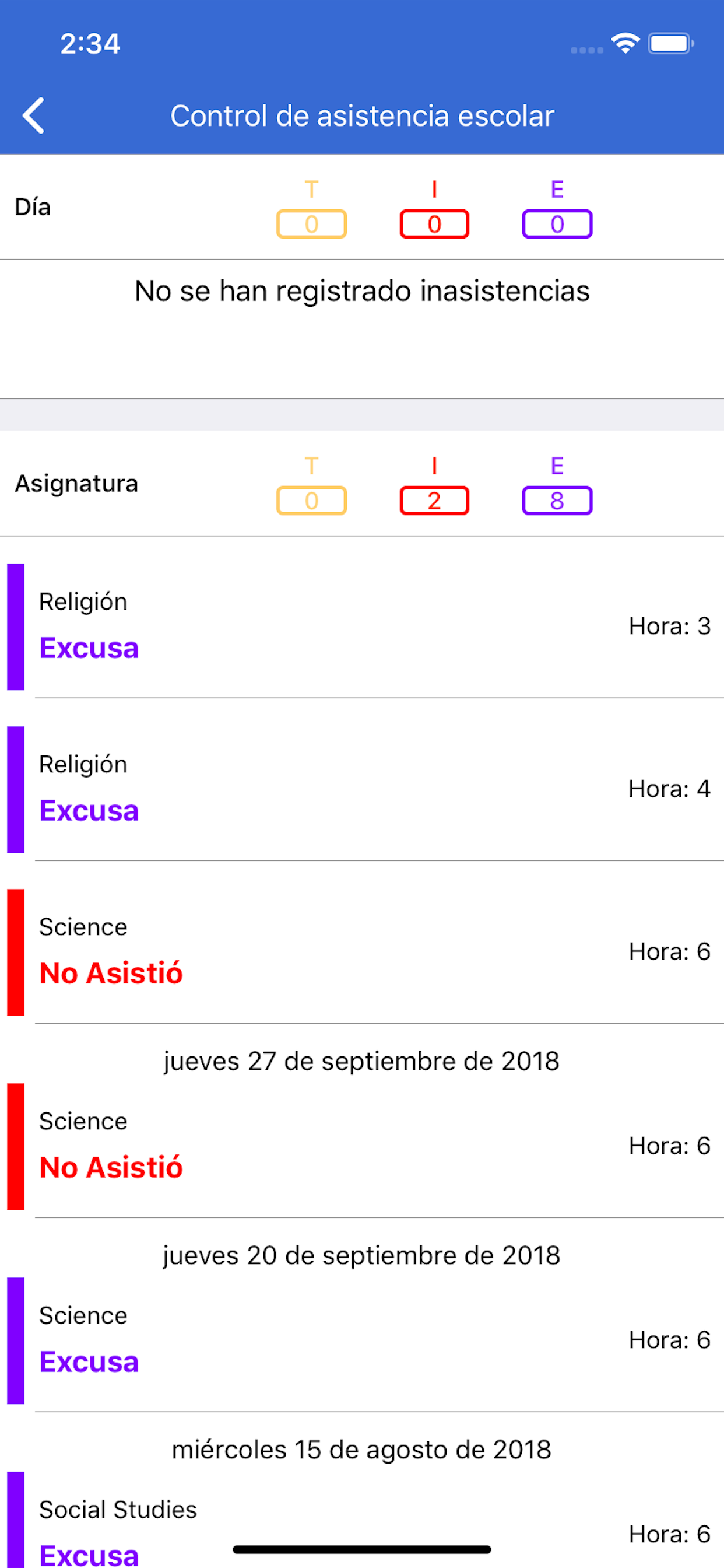Tap the yellow T badge under Asignatura
724x1568 pixels.
(x=311, y=499)
